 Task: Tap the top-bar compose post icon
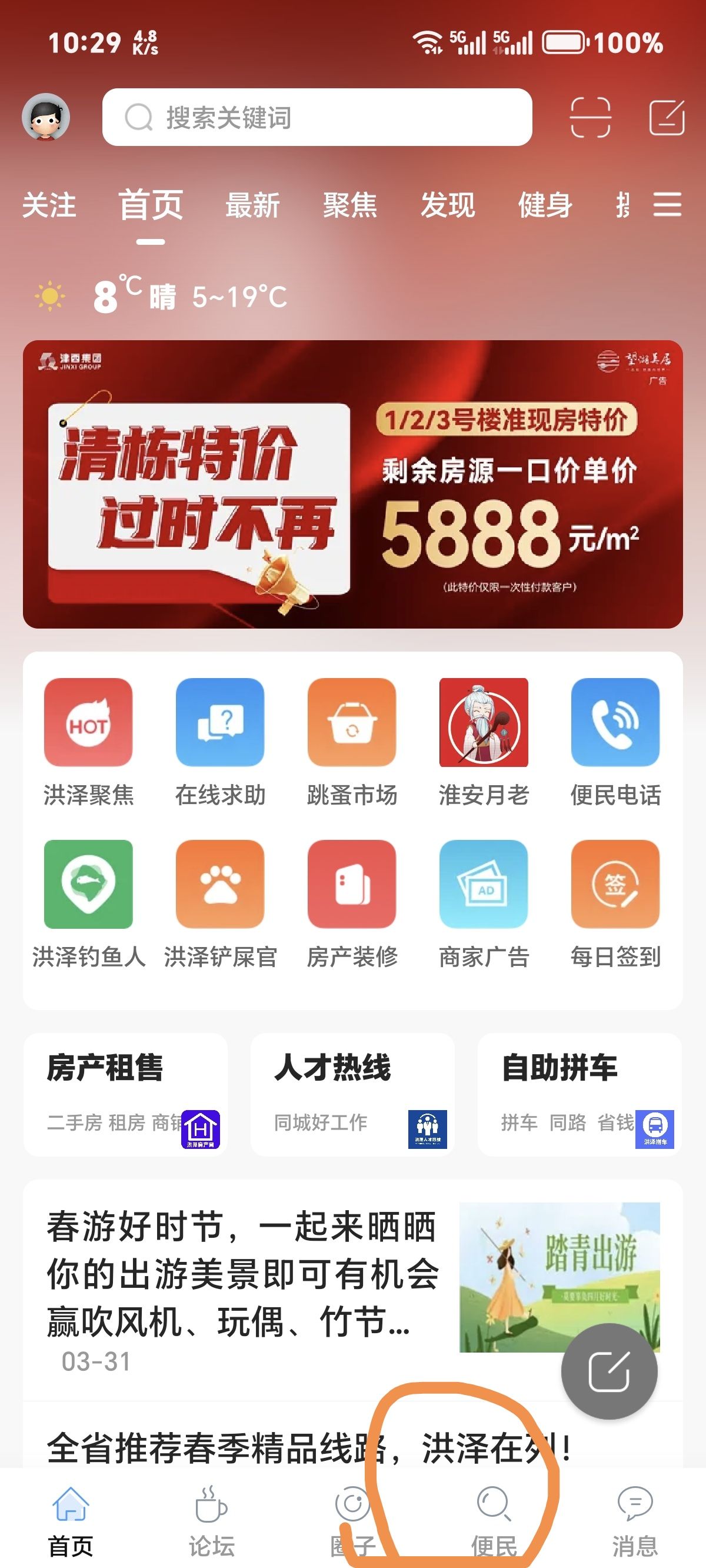(667, 117)
